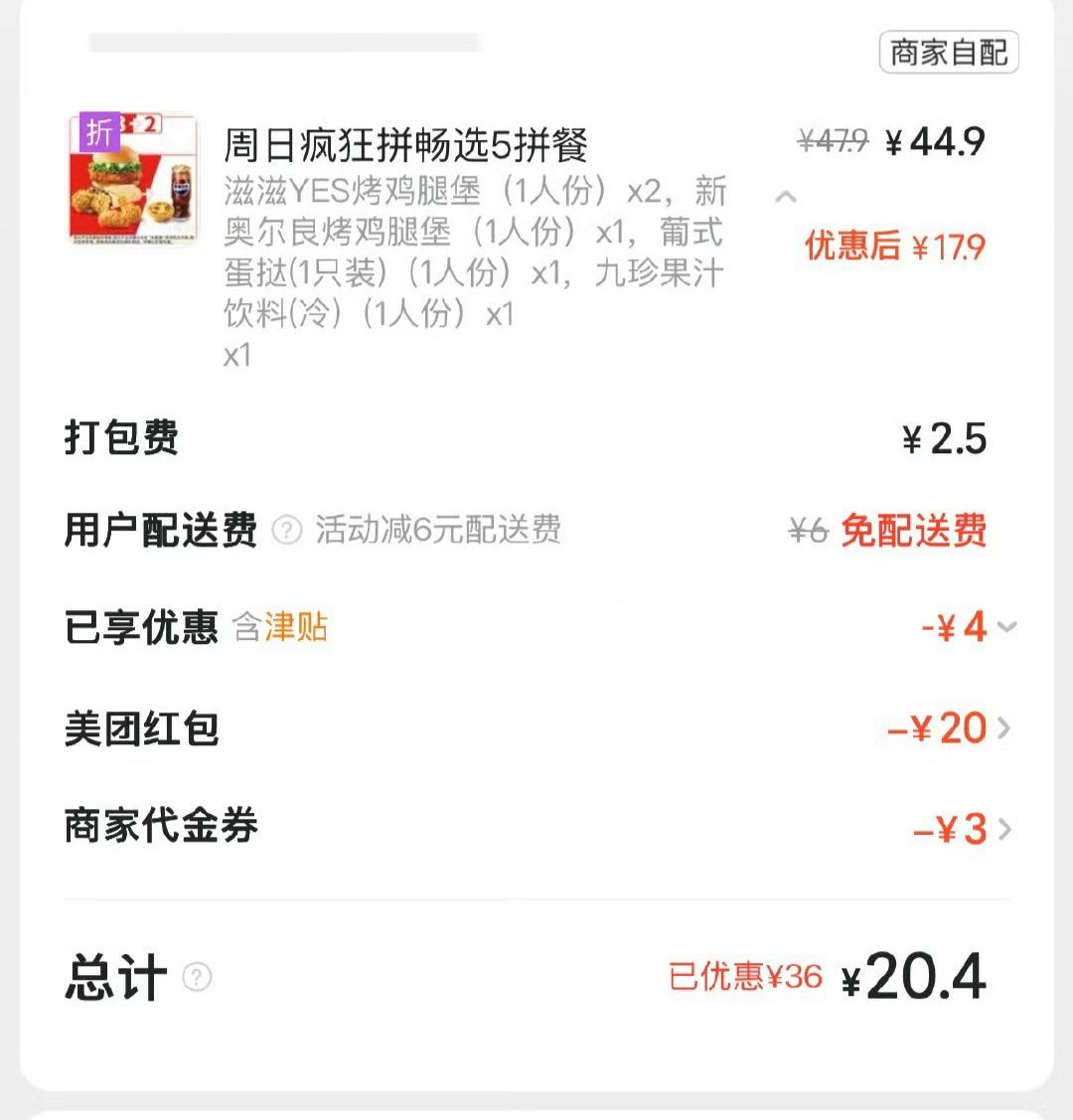Open delivery fee help question mark
Viewport: 1073px width, 1120px height.
click(x=286, y=531)
